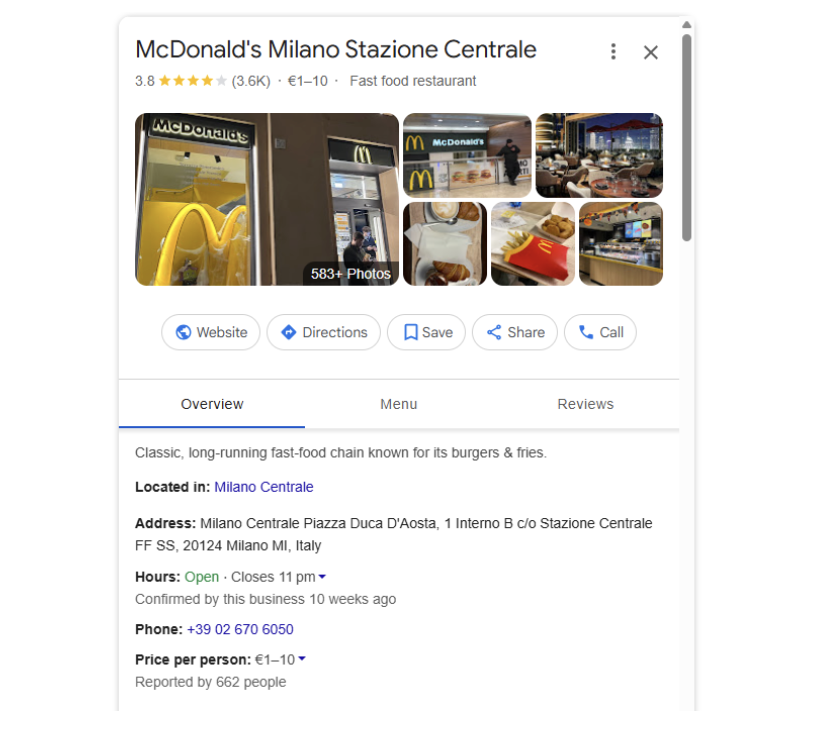
Task: Switch to the Menu tab
Action: click(398, 404)
